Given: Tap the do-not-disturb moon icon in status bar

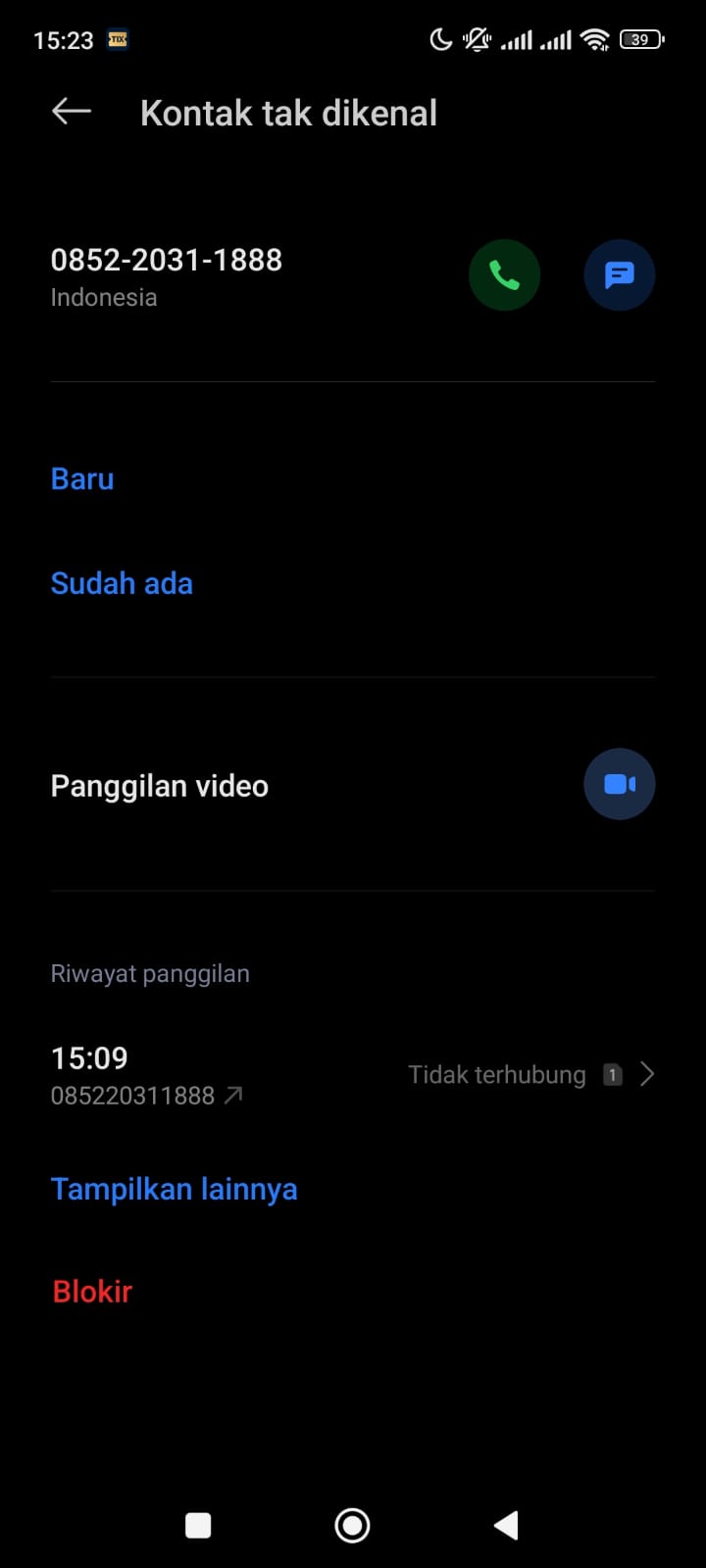Looking at the screenshot, I should pos(439,39).
